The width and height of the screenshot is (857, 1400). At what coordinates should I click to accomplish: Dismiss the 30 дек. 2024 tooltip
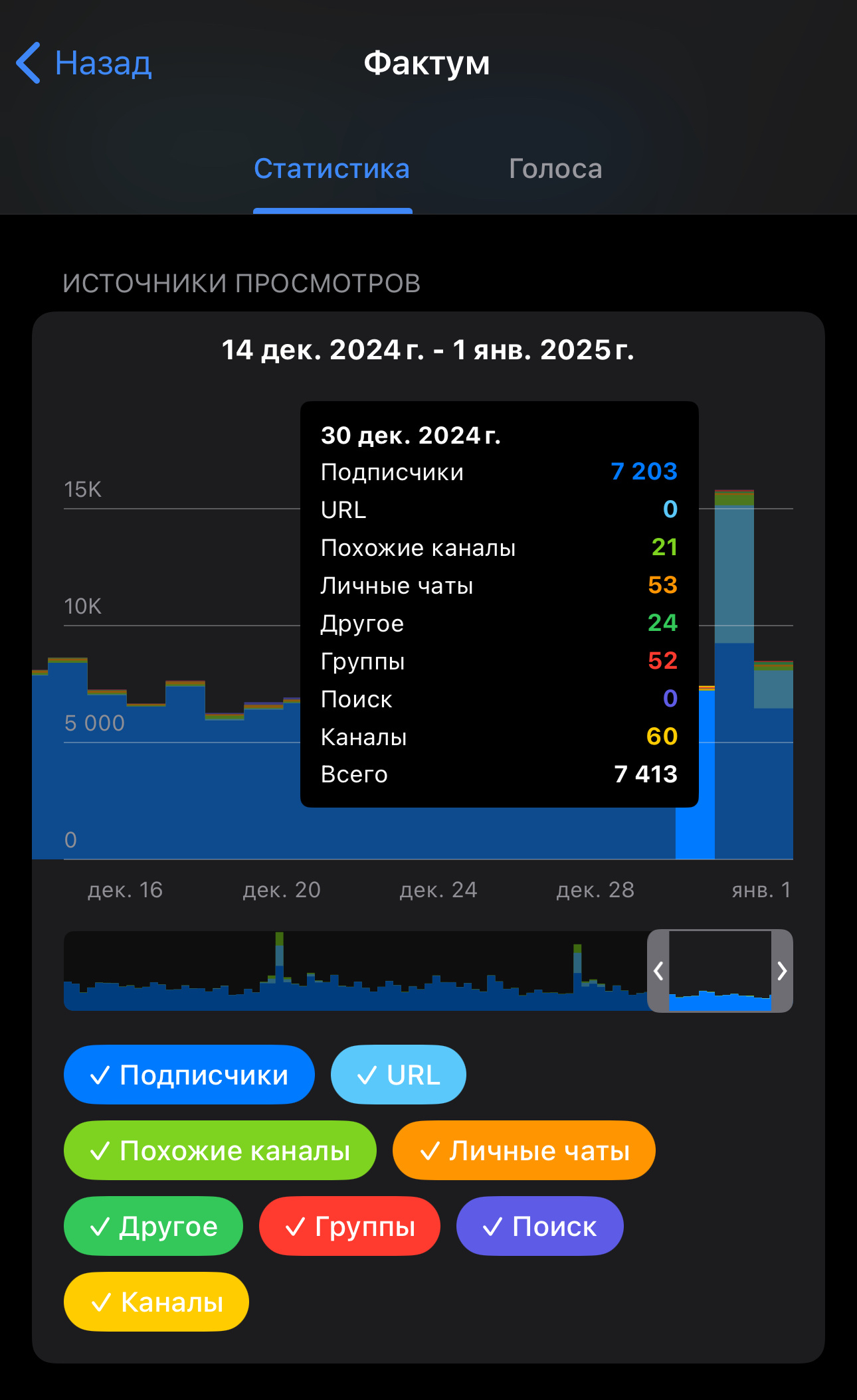tap(498, 603)
